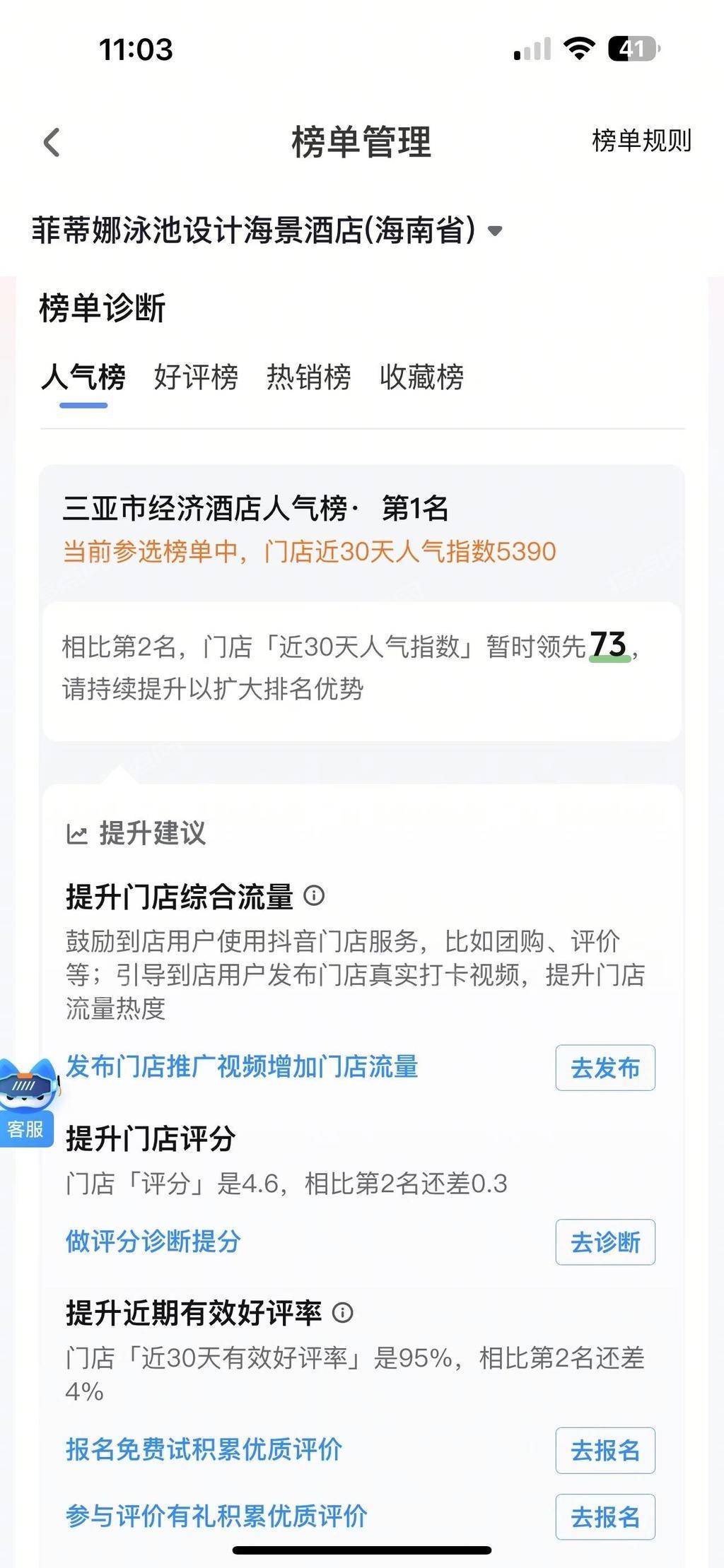
Task: Open 做评分诊断提分 link
Action: point(153,1241)
